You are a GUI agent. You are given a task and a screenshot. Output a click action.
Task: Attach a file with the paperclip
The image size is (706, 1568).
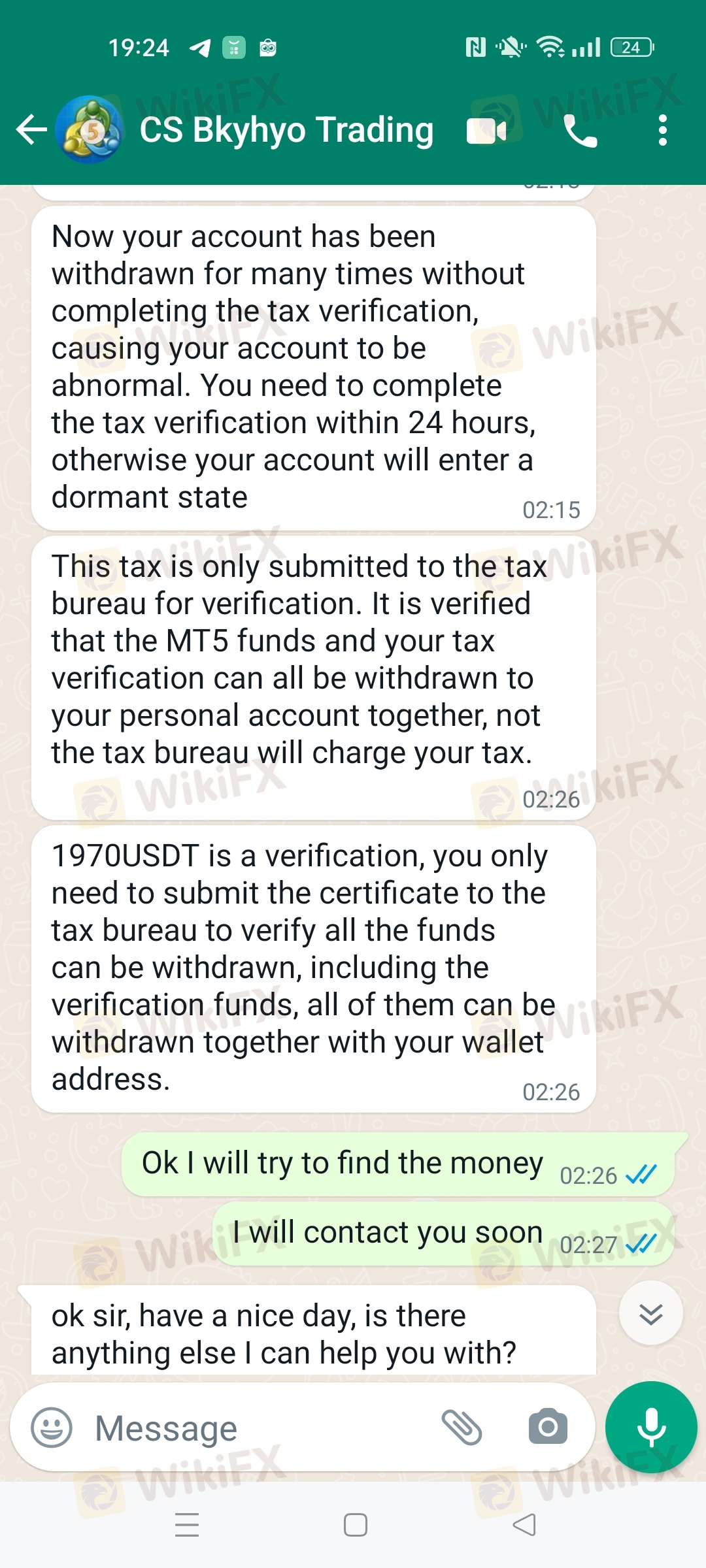[x=462, y=1427]
